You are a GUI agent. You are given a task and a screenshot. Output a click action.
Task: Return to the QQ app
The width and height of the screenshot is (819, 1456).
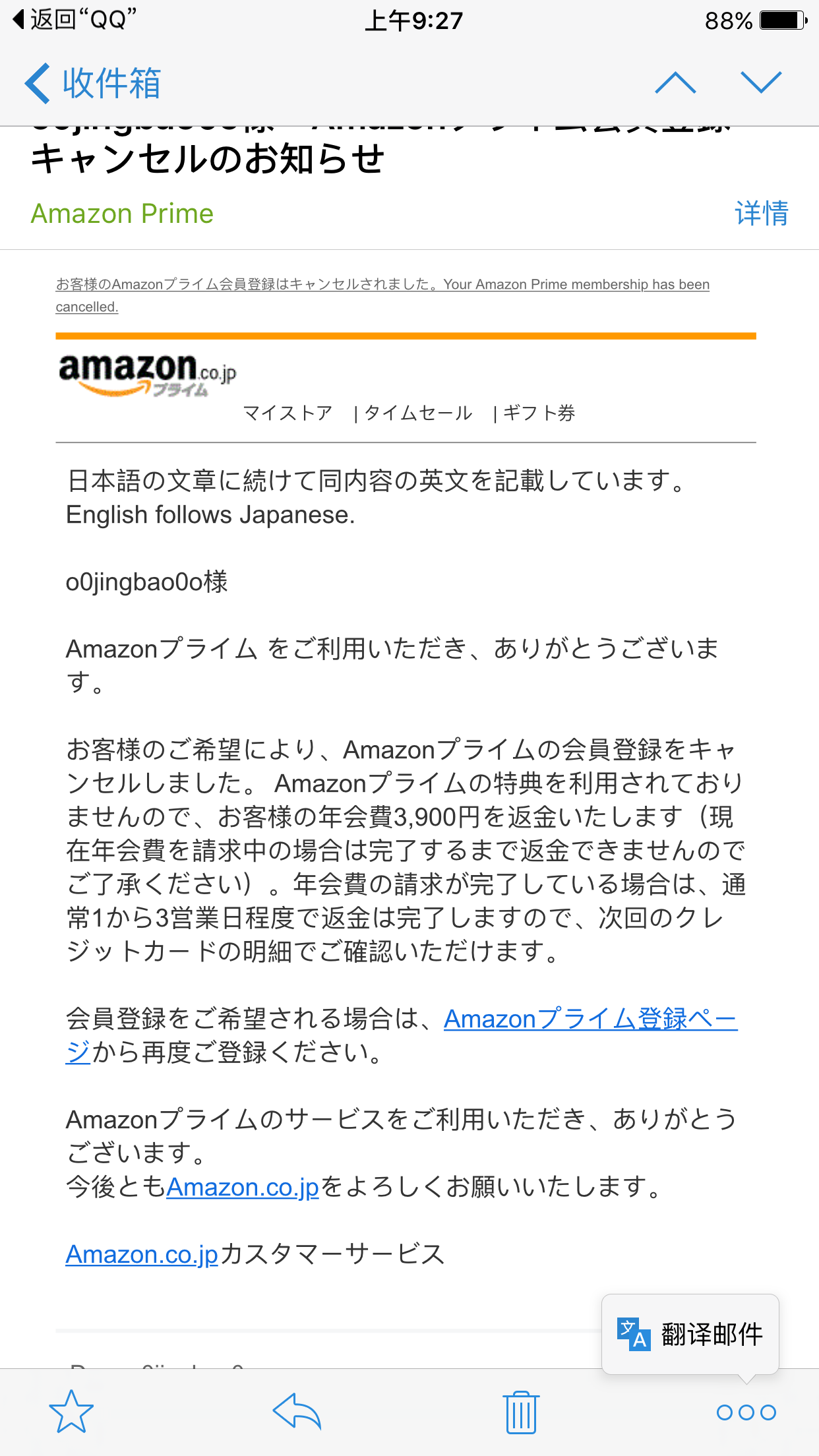pyautogui.click(x=74, y=20)
